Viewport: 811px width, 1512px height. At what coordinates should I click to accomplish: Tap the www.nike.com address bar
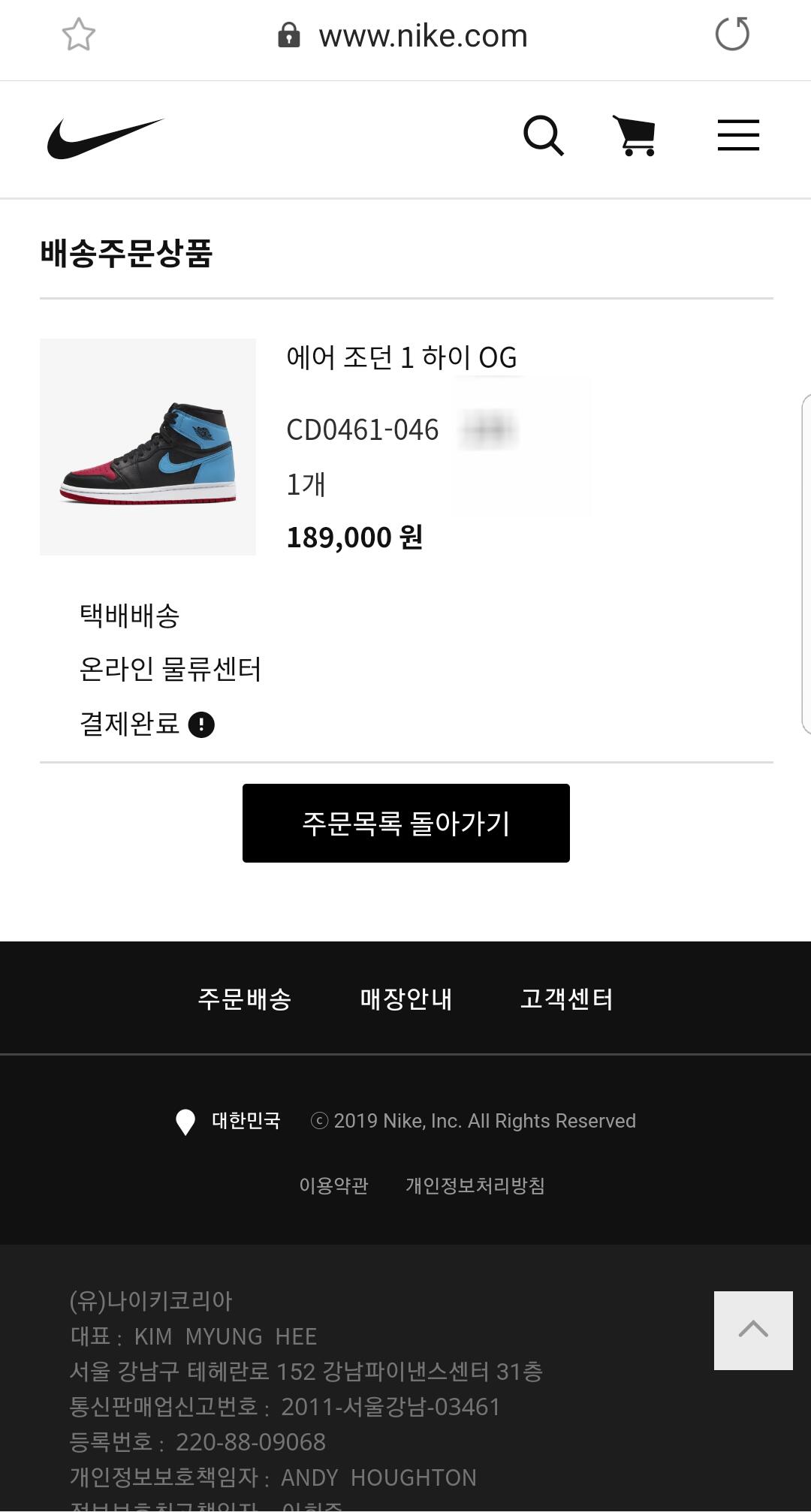click(423, 35)
